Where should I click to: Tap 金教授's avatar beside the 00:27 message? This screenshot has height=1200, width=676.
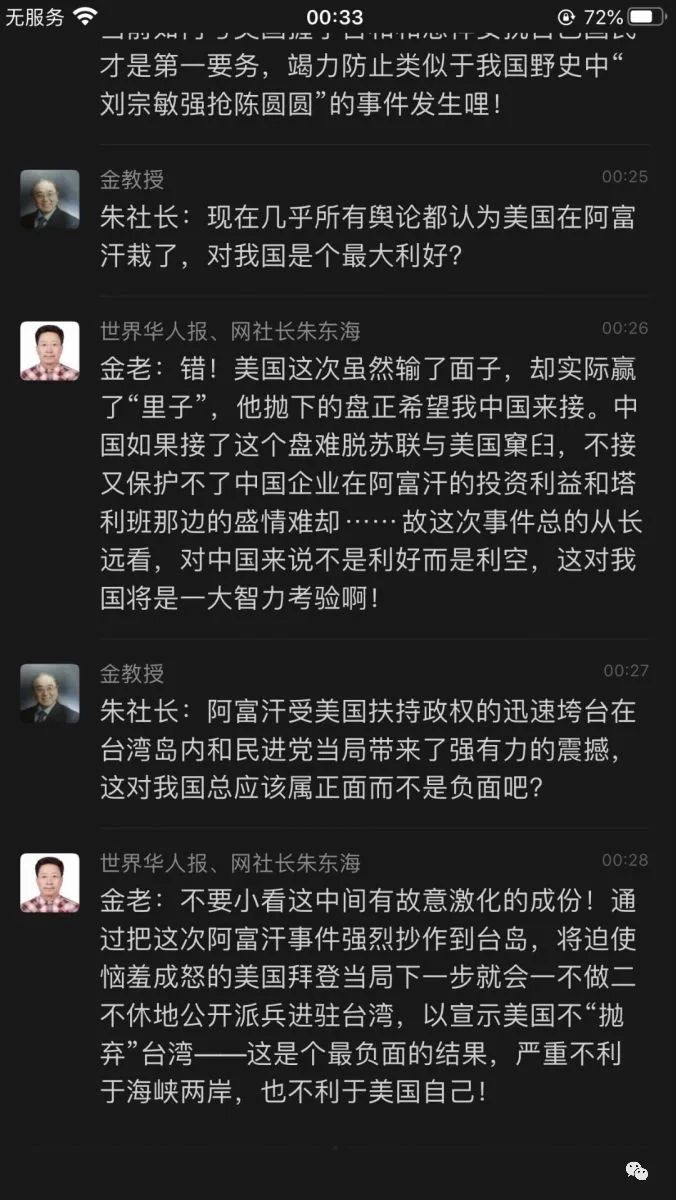coord(50,693)
